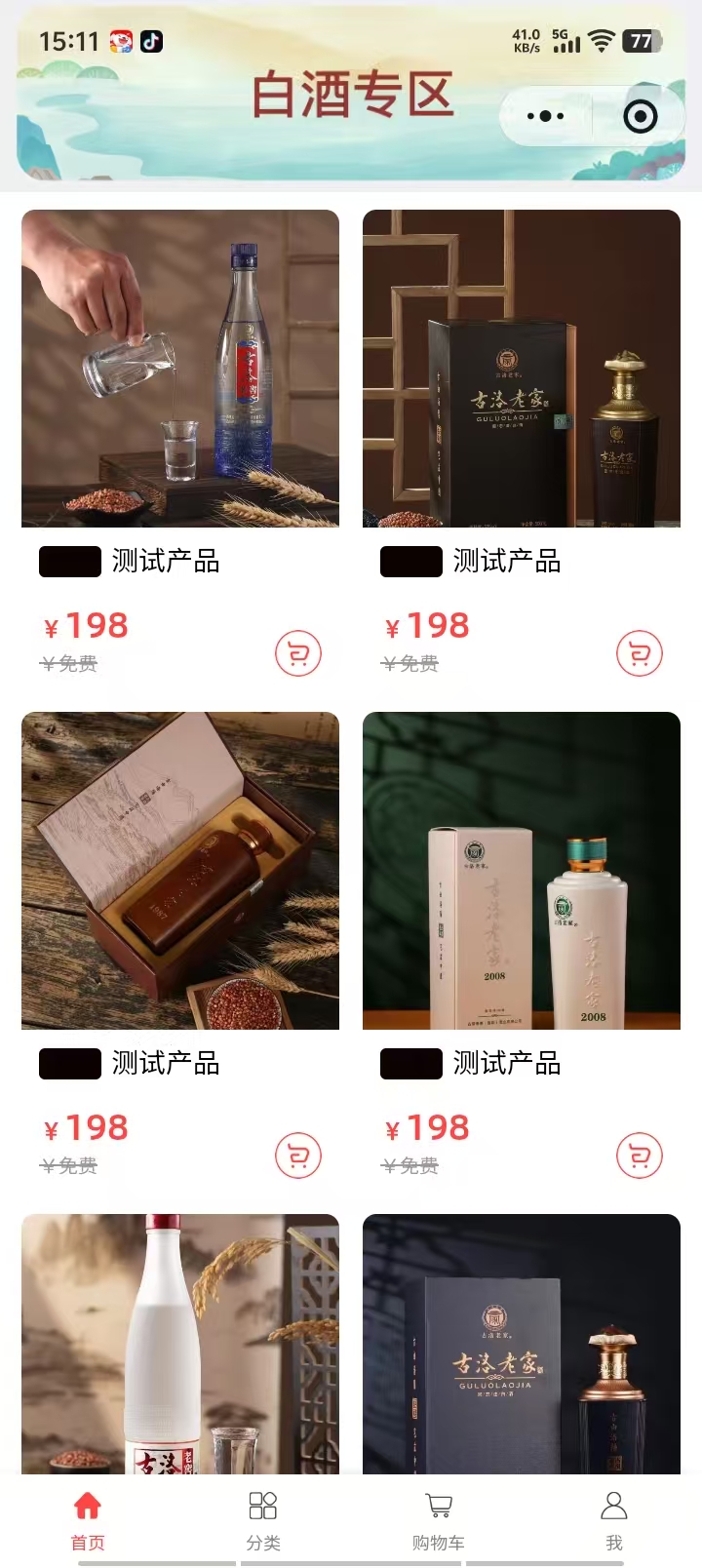
Task: Open the product with the blue glass bottle
Action: pyautogui.click(x=180, y=369)
